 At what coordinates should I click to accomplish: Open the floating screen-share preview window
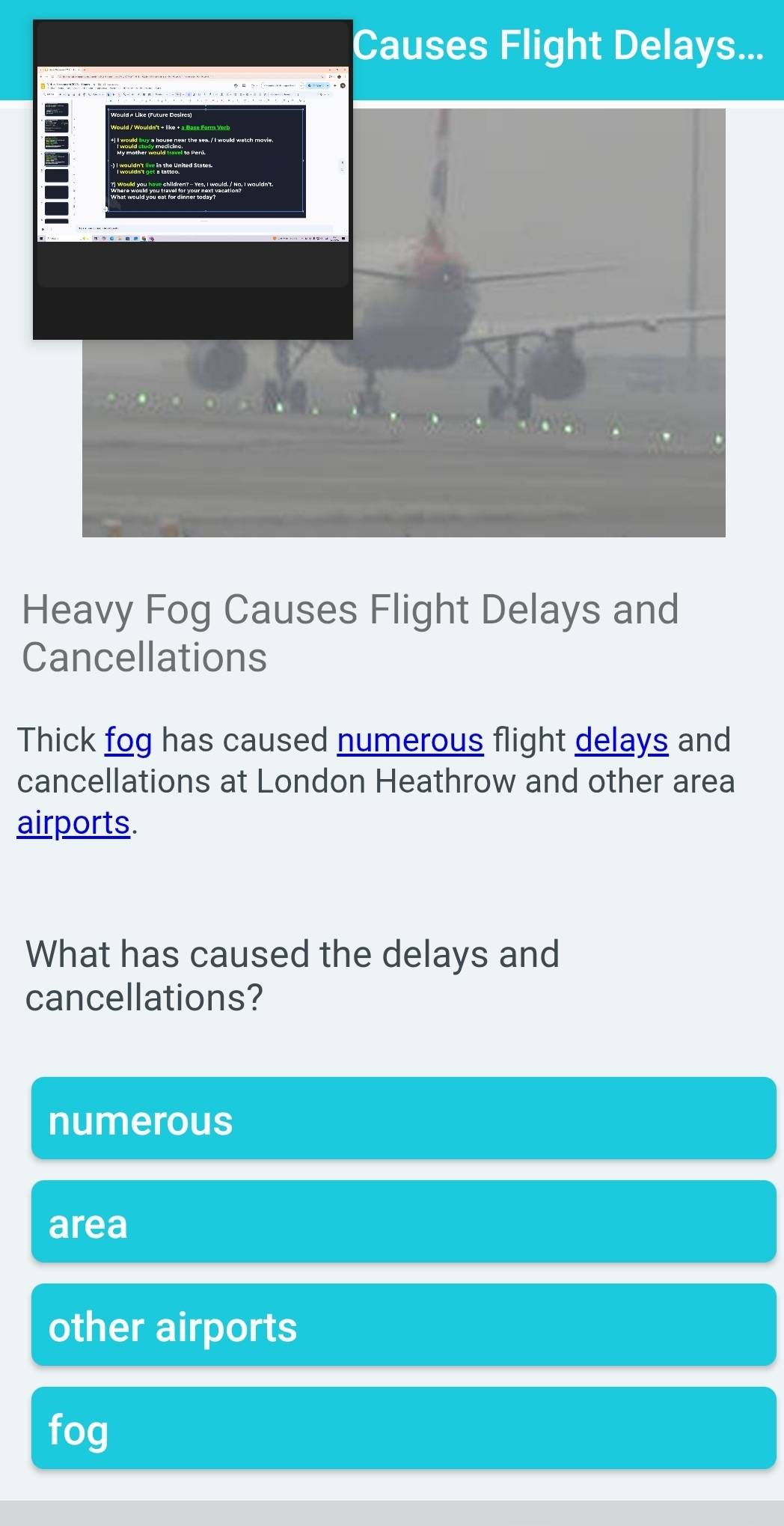pyautogui.click(x=193, y=180)
